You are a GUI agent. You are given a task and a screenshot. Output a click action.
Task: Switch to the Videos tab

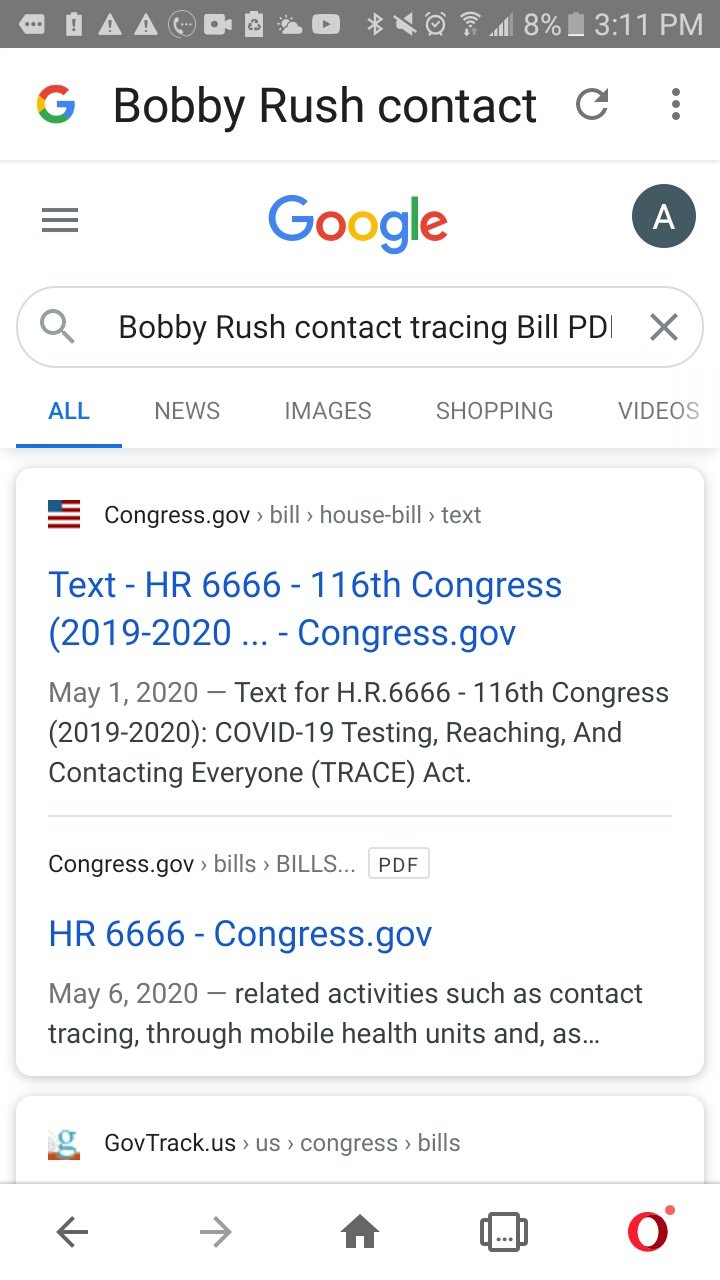[x=658, y=411]
